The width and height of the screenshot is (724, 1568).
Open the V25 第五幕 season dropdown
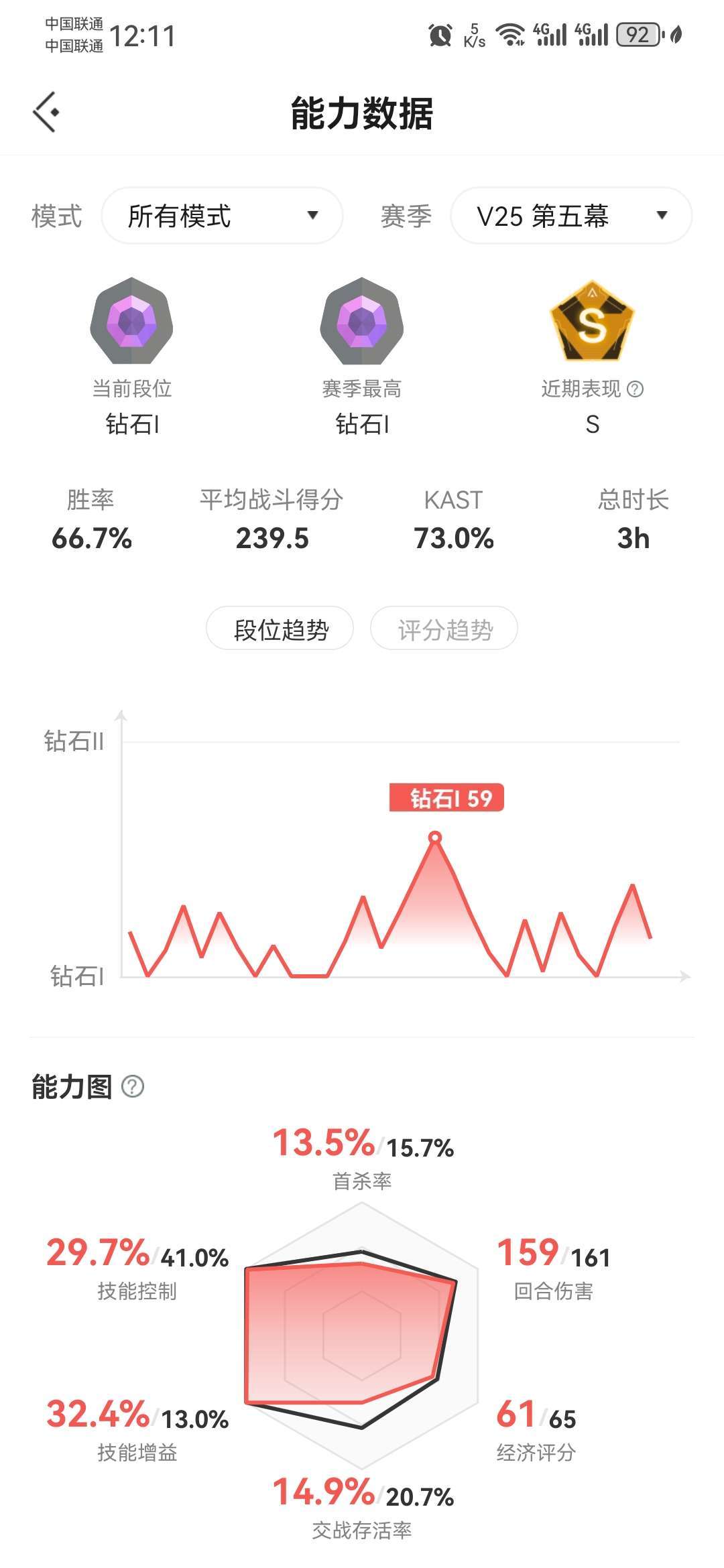[x=571, y=216]
